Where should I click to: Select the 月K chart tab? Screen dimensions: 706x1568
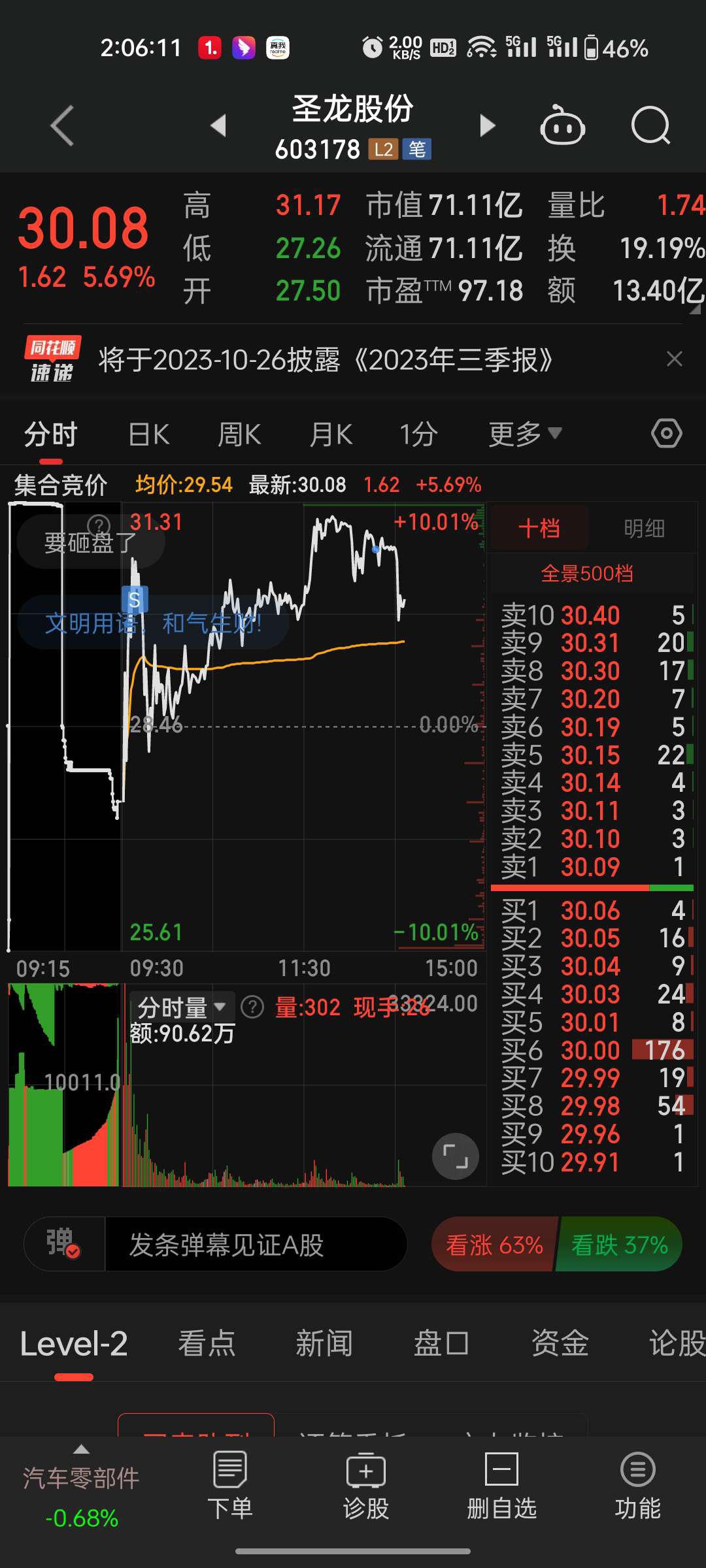[x=331, y=434]
